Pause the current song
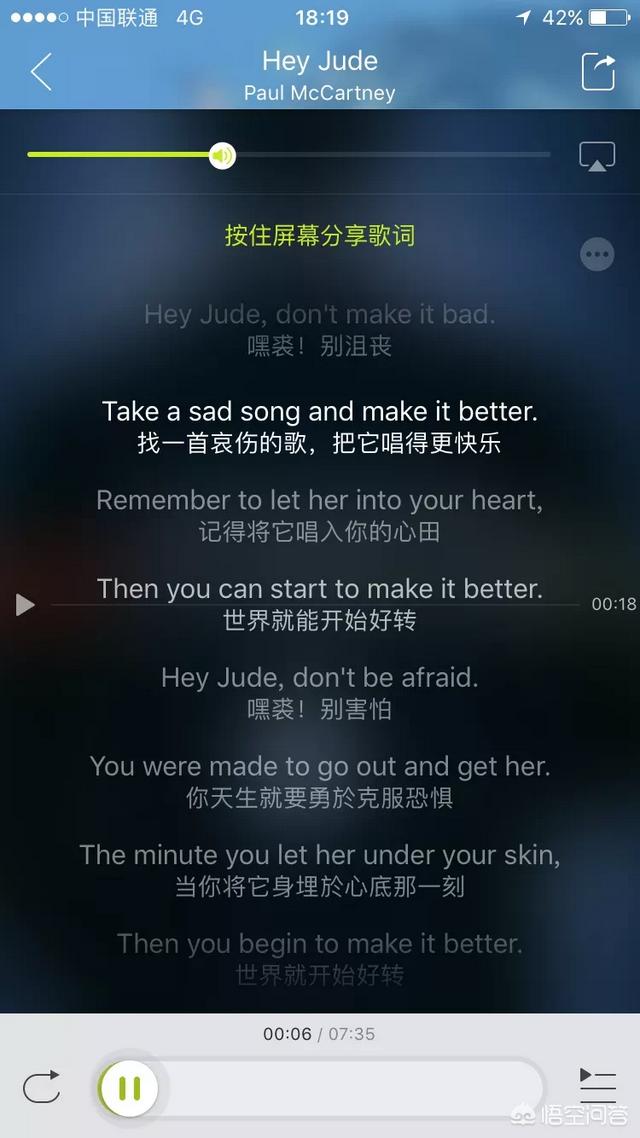 128,1088
